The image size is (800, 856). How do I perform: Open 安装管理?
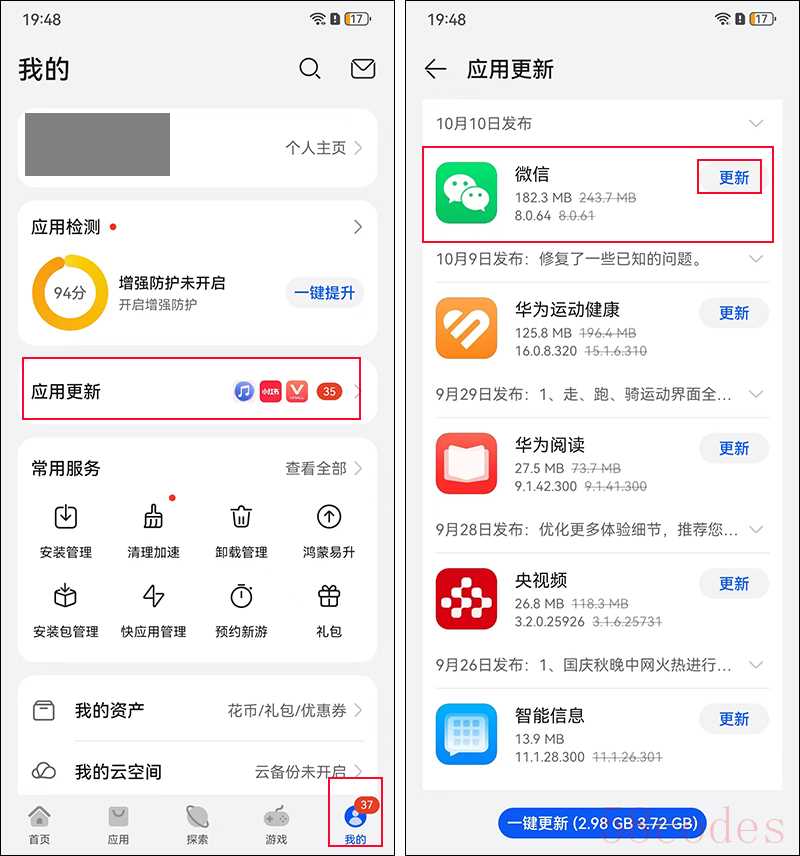[66, 530]
